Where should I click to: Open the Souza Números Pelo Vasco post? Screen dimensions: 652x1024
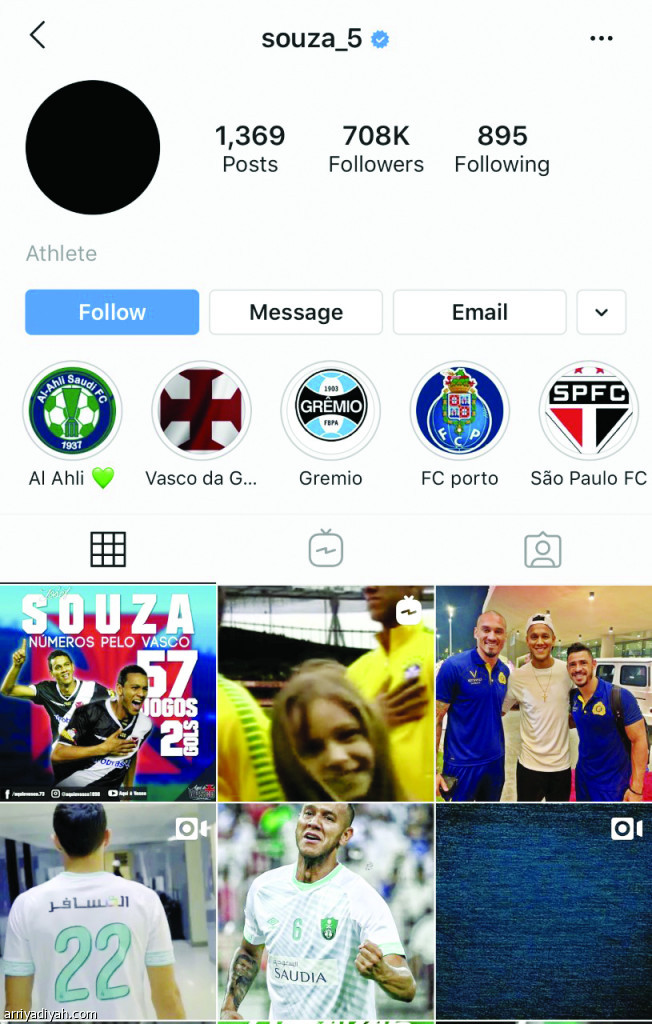[x=108, y=694]
